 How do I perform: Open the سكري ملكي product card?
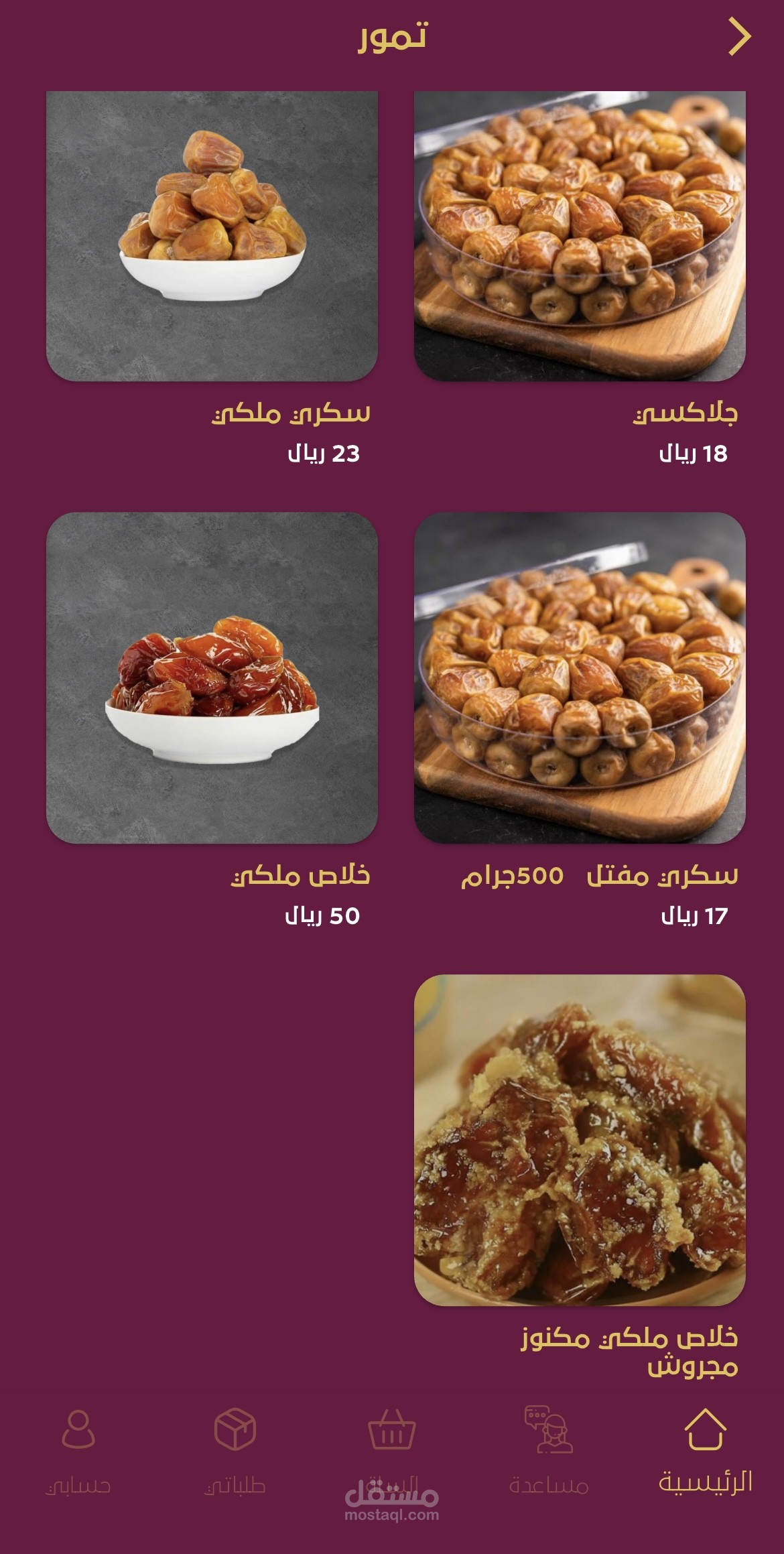pyautogui.click(x=212, y=237)
